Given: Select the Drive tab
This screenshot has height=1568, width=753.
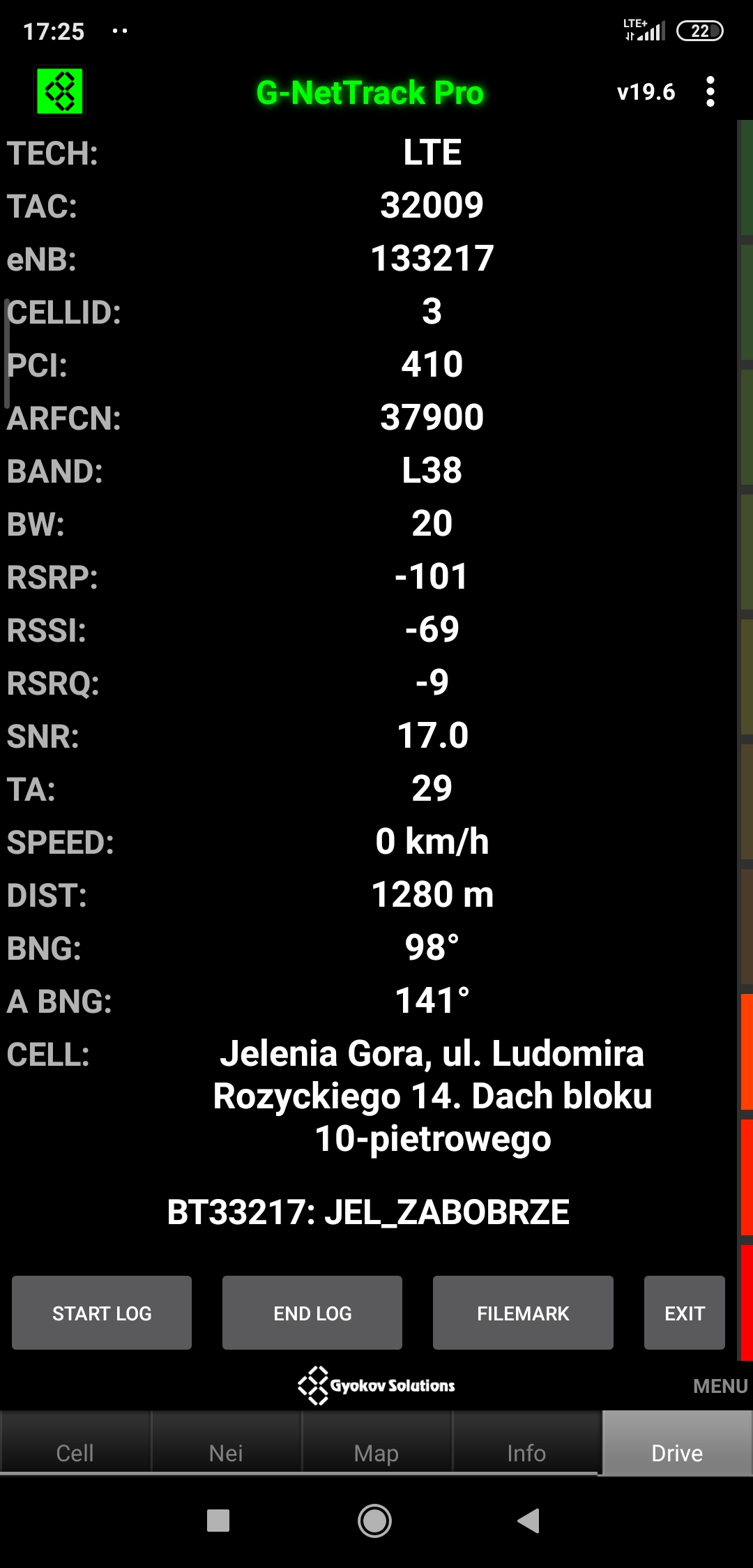Looking at the screenshot, I should click(x=677, y=1453).
